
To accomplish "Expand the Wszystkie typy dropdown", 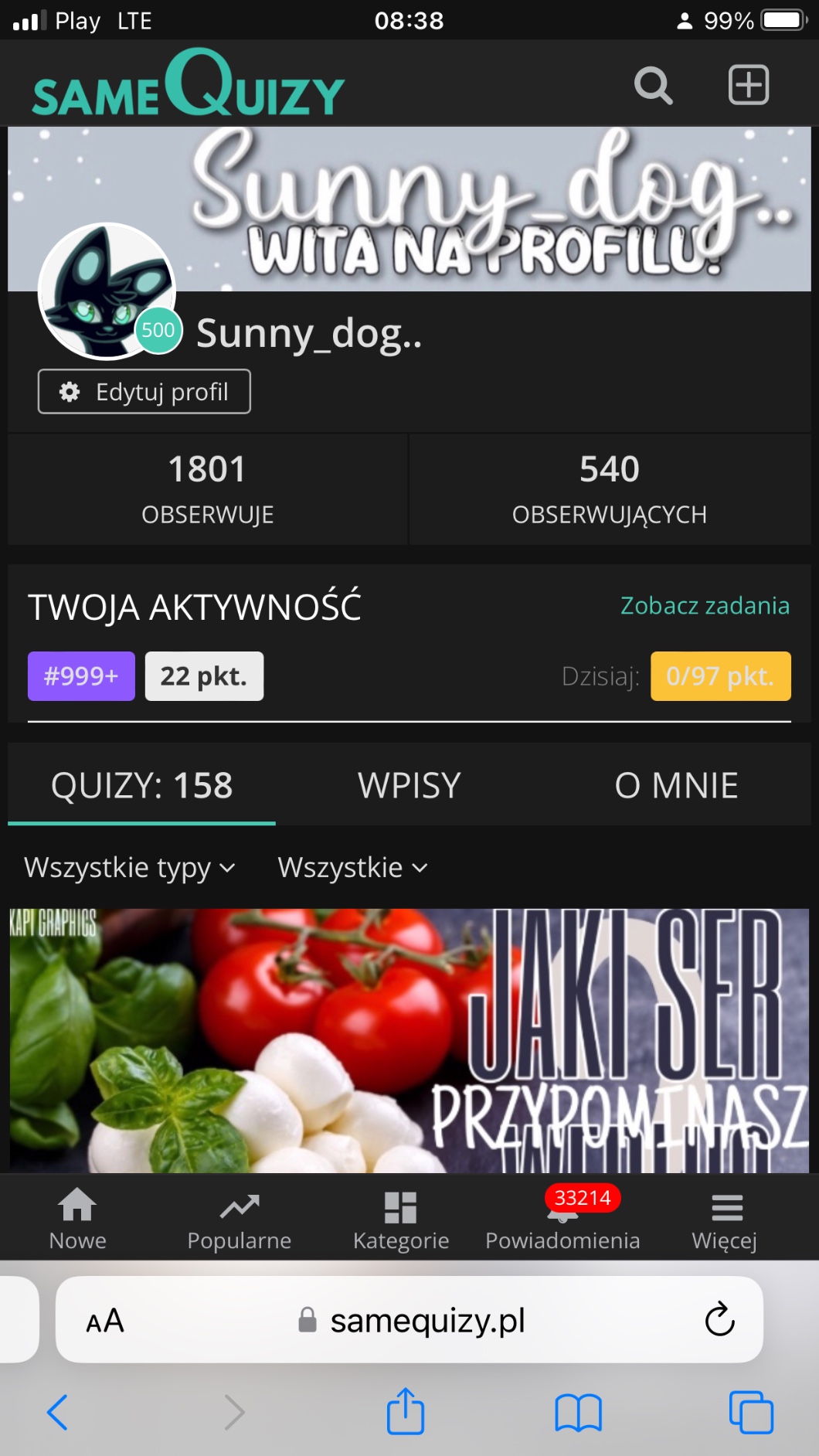I will [130, 868].
